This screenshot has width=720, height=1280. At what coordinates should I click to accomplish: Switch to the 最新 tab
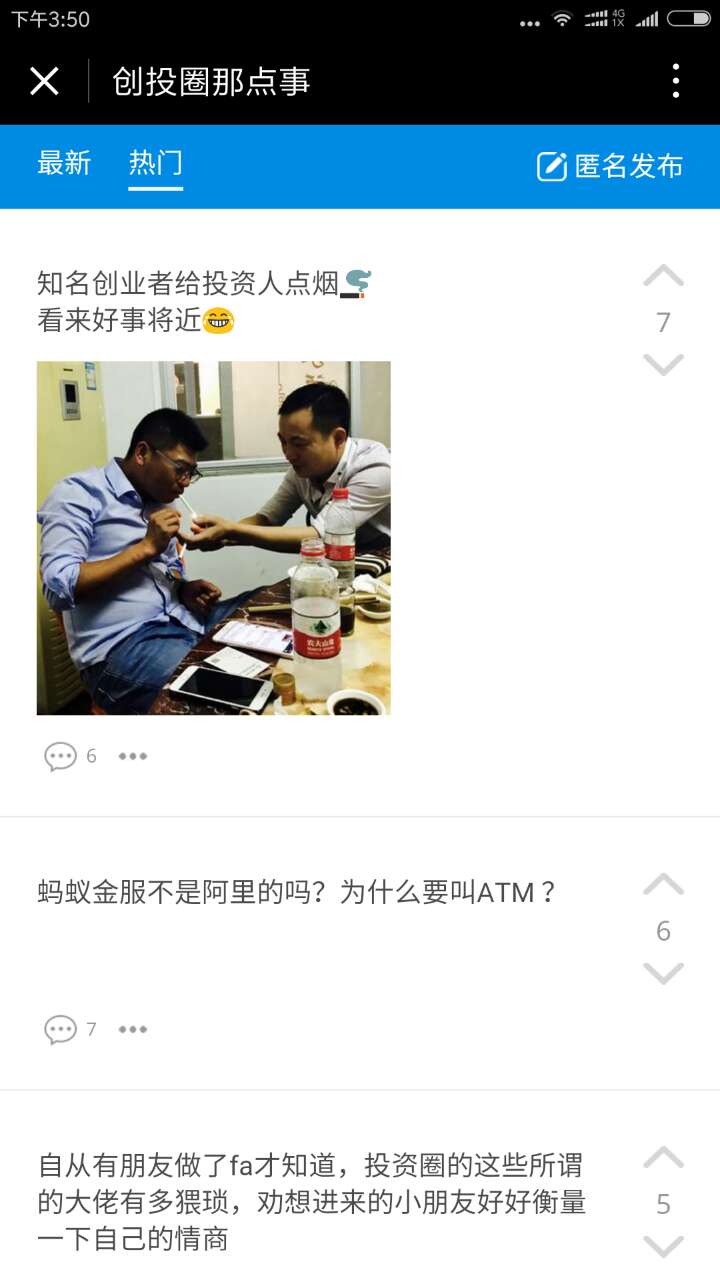pyautogui.click(x=64, y=163)
